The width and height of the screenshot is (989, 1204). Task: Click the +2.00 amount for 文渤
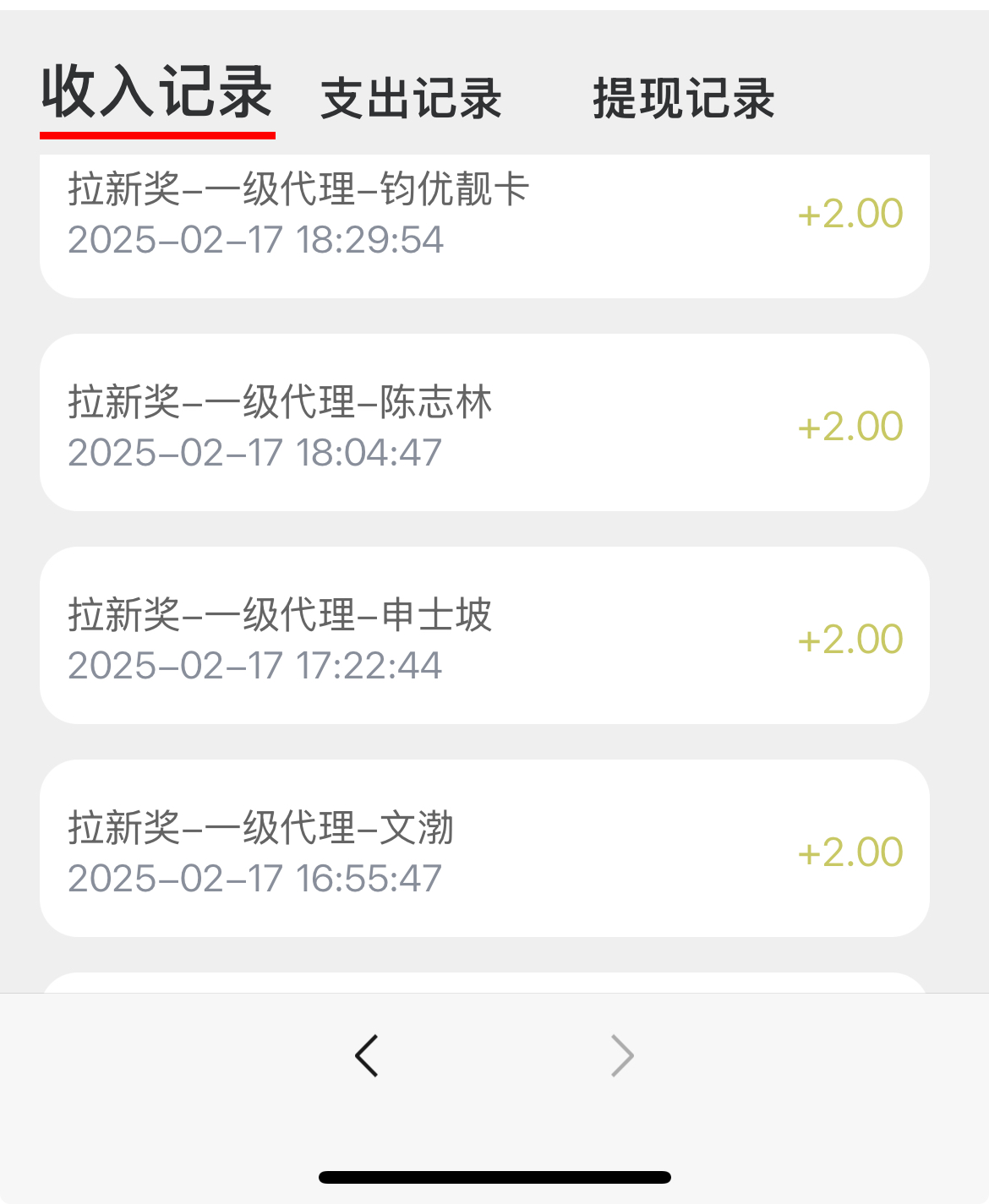click(x=850, y=851)
